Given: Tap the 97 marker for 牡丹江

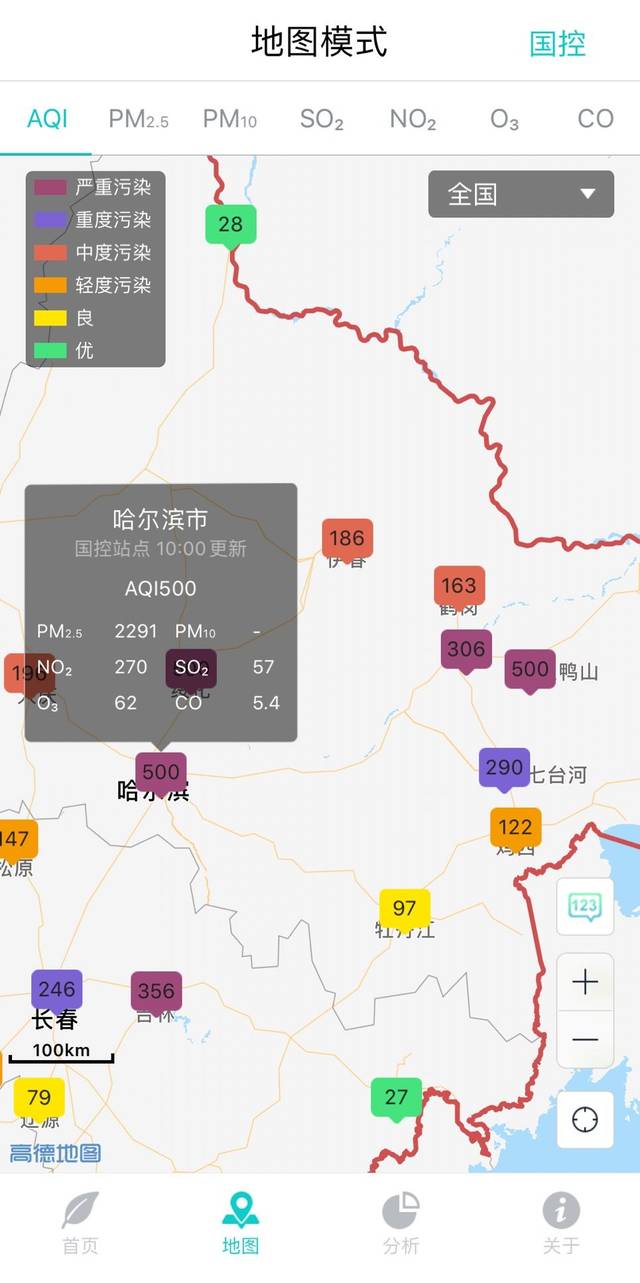Looking at the screenshot, I should click(x=404, y=908).
